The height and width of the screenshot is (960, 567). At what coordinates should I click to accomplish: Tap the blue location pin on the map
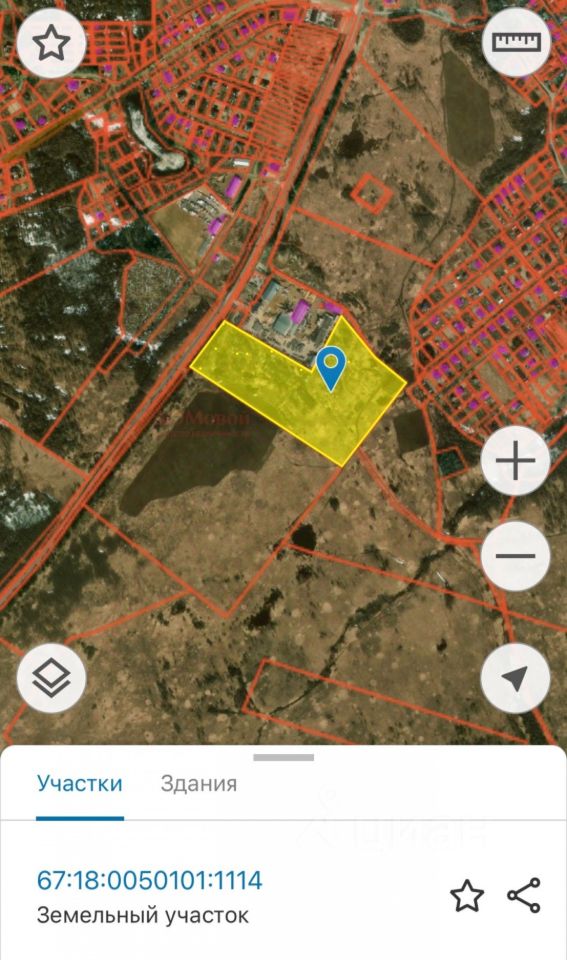(331, 368)
